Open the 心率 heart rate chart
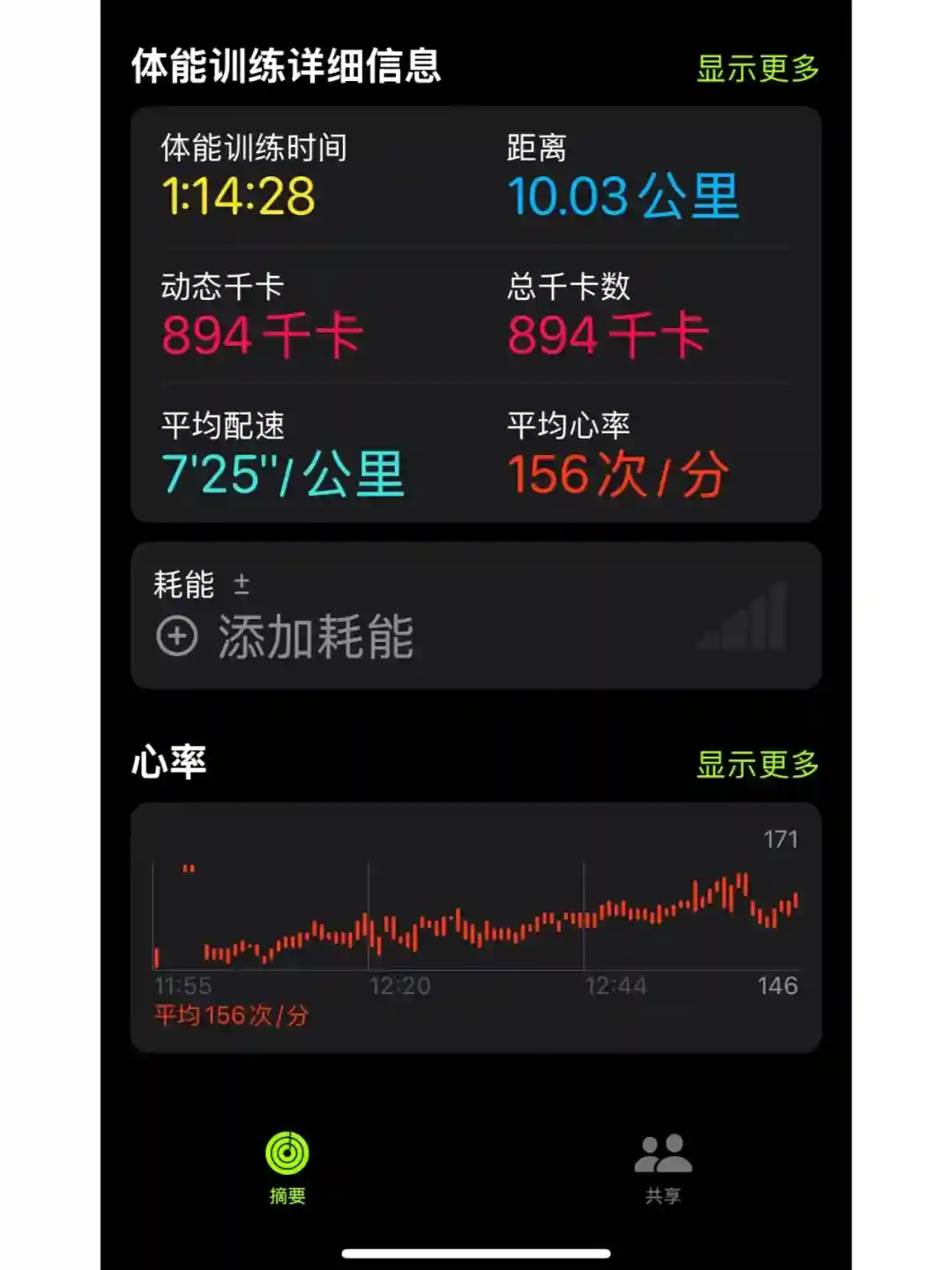 (x=475, y=927)
